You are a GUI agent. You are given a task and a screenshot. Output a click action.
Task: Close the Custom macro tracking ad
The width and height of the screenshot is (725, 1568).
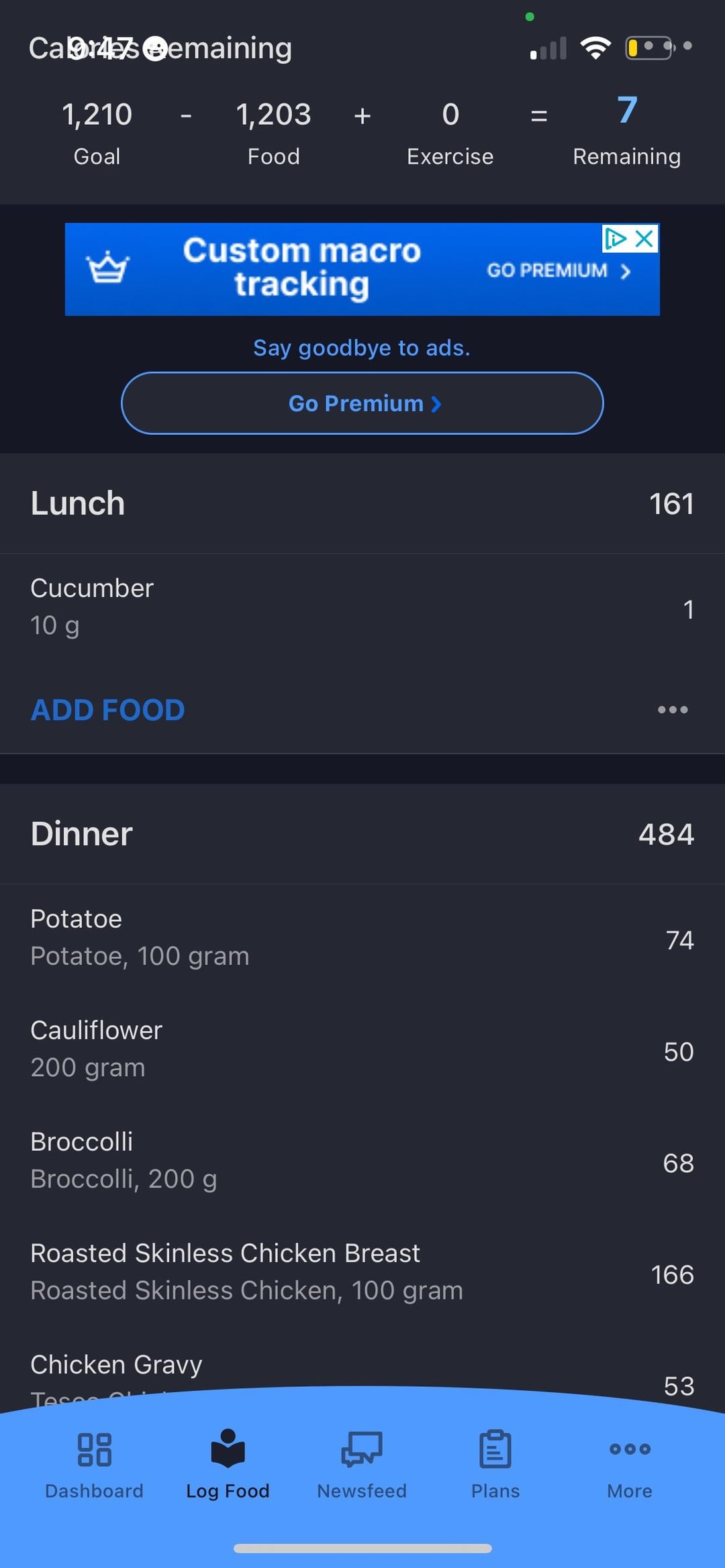click(x=644, y=238)
